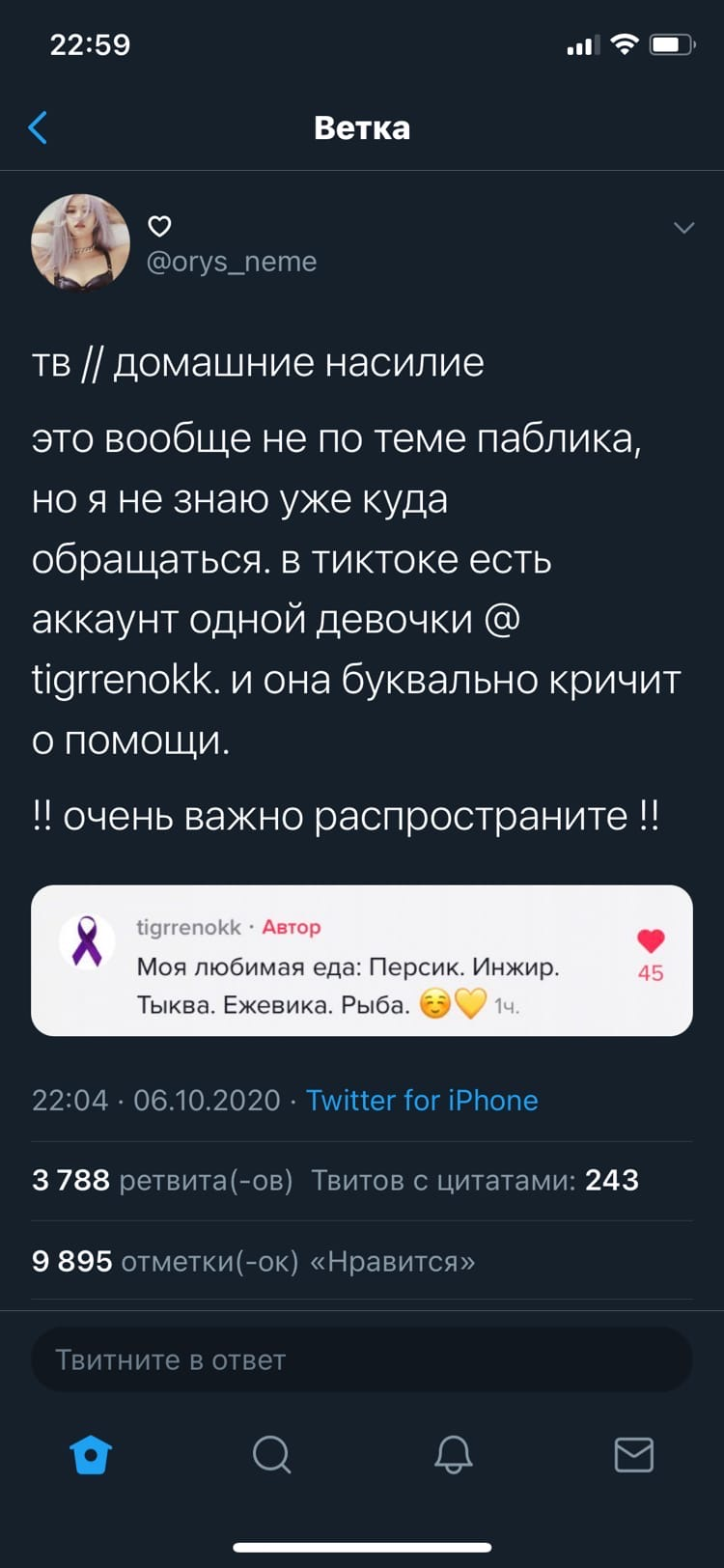Open the attached tigrrenokk screenshot image
The image size is (724, 1568).
click(361, 961)
